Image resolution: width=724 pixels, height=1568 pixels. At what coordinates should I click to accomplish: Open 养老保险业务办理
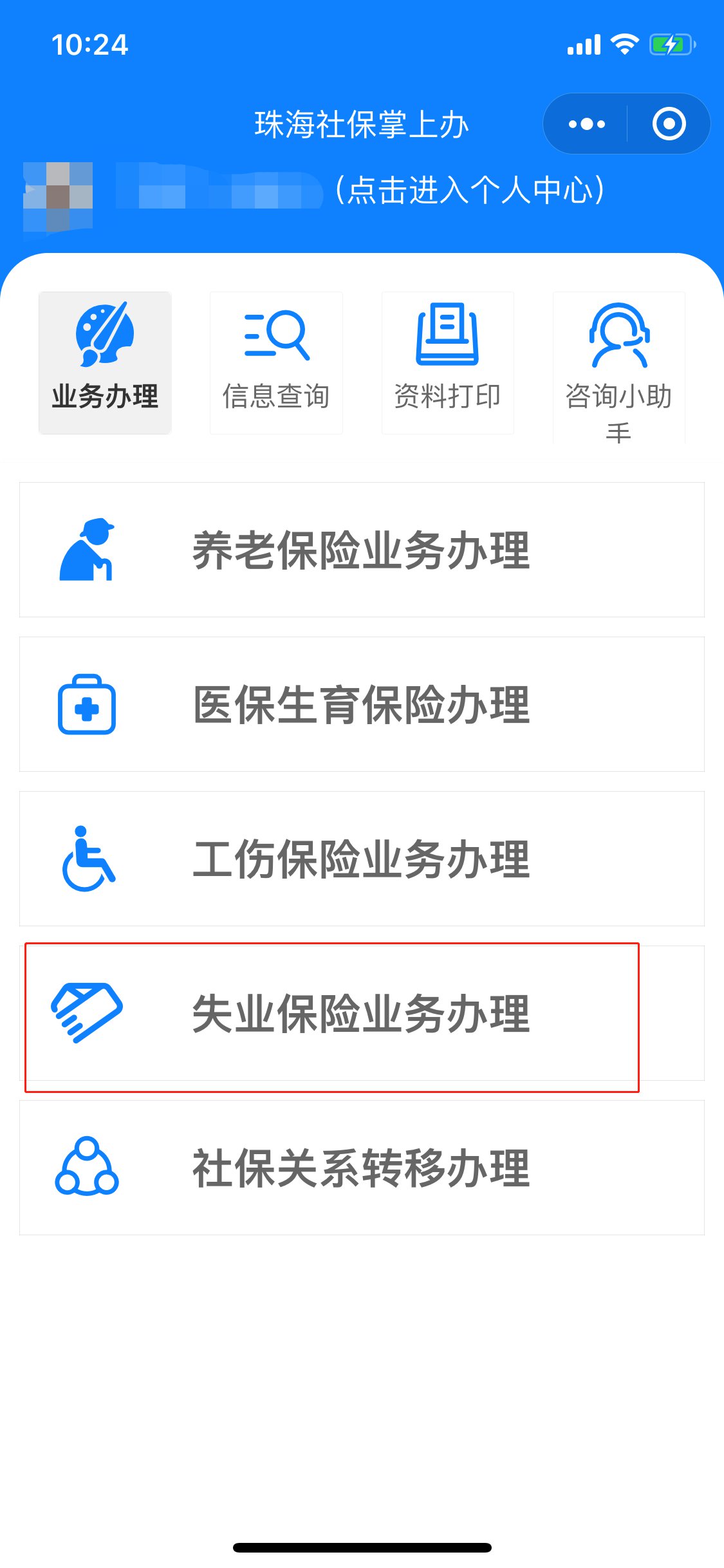(x=361, y=550)
